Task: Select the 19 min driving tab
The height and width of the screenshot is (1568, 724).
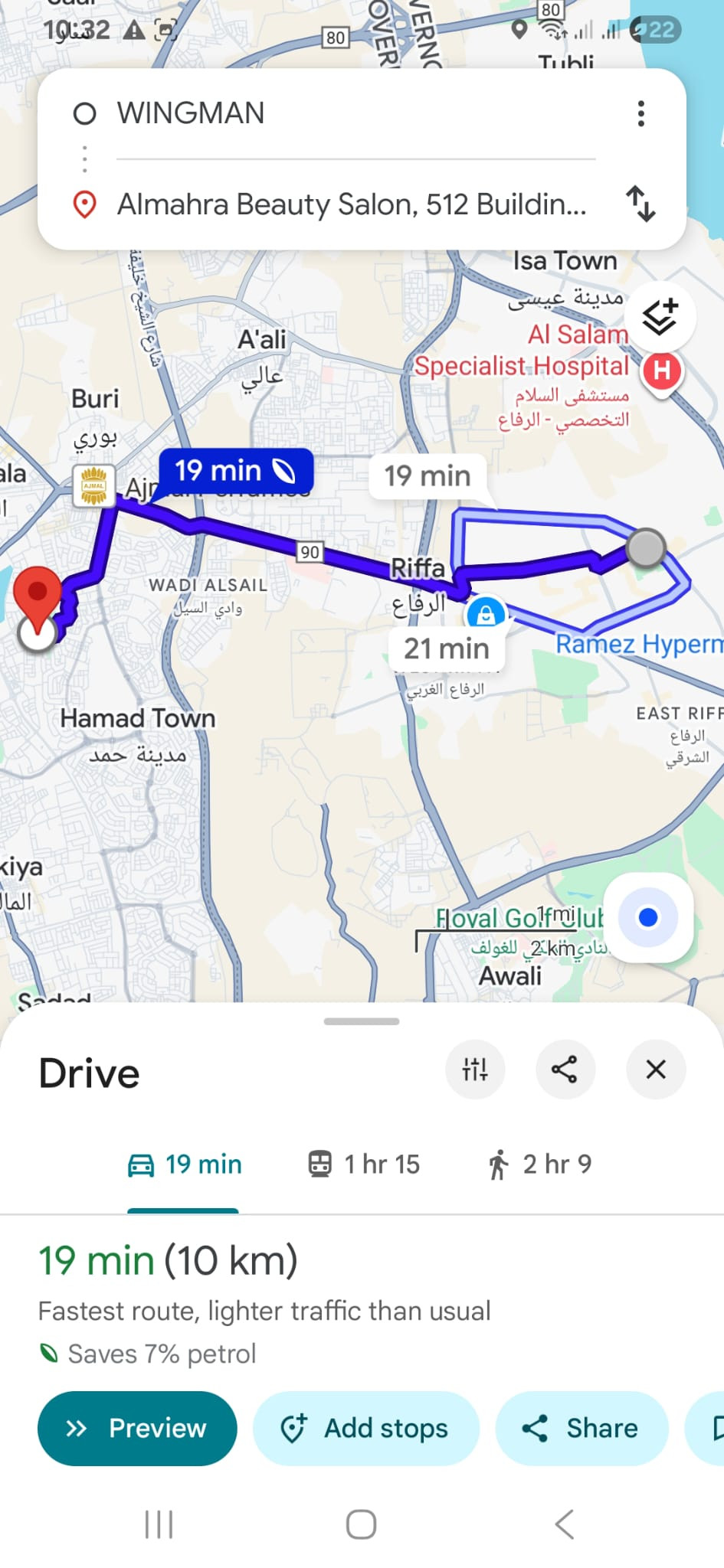Action: pyautogui.click(x=184, y=1165)
